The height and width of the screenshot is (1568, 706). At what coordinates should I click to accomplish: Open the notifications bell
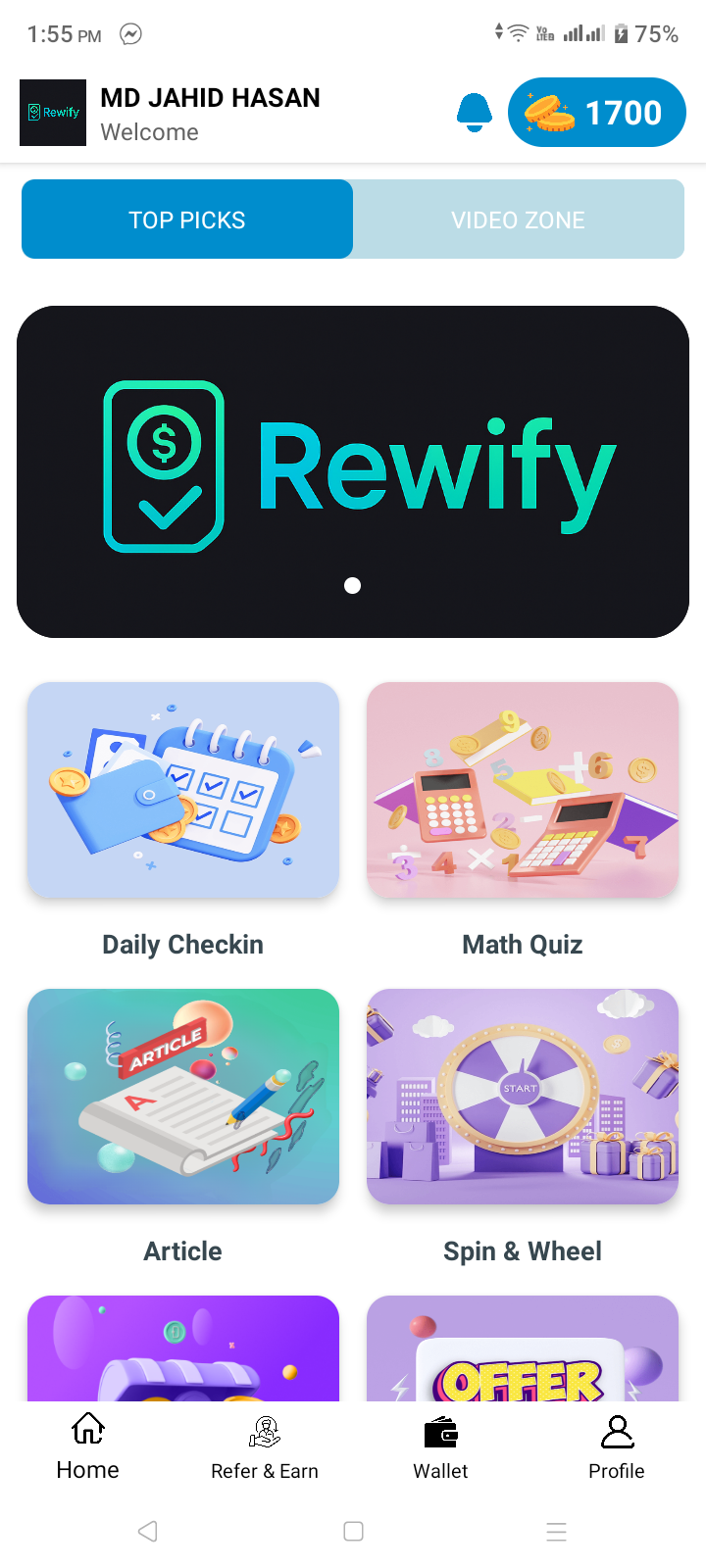tap(475, 113)
